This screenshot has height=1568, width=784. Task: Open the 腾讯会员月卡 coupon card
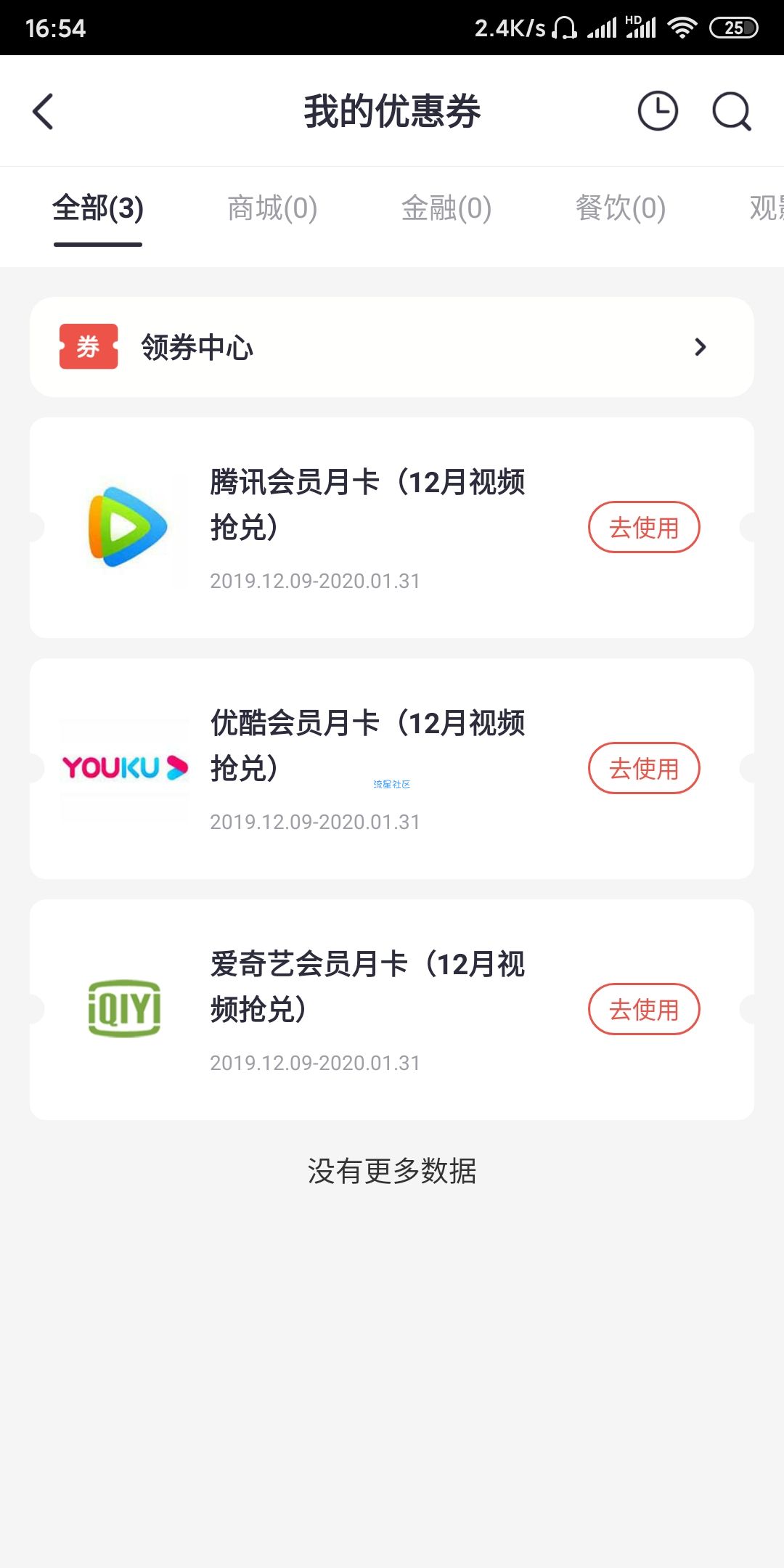(x=392, y=528)
